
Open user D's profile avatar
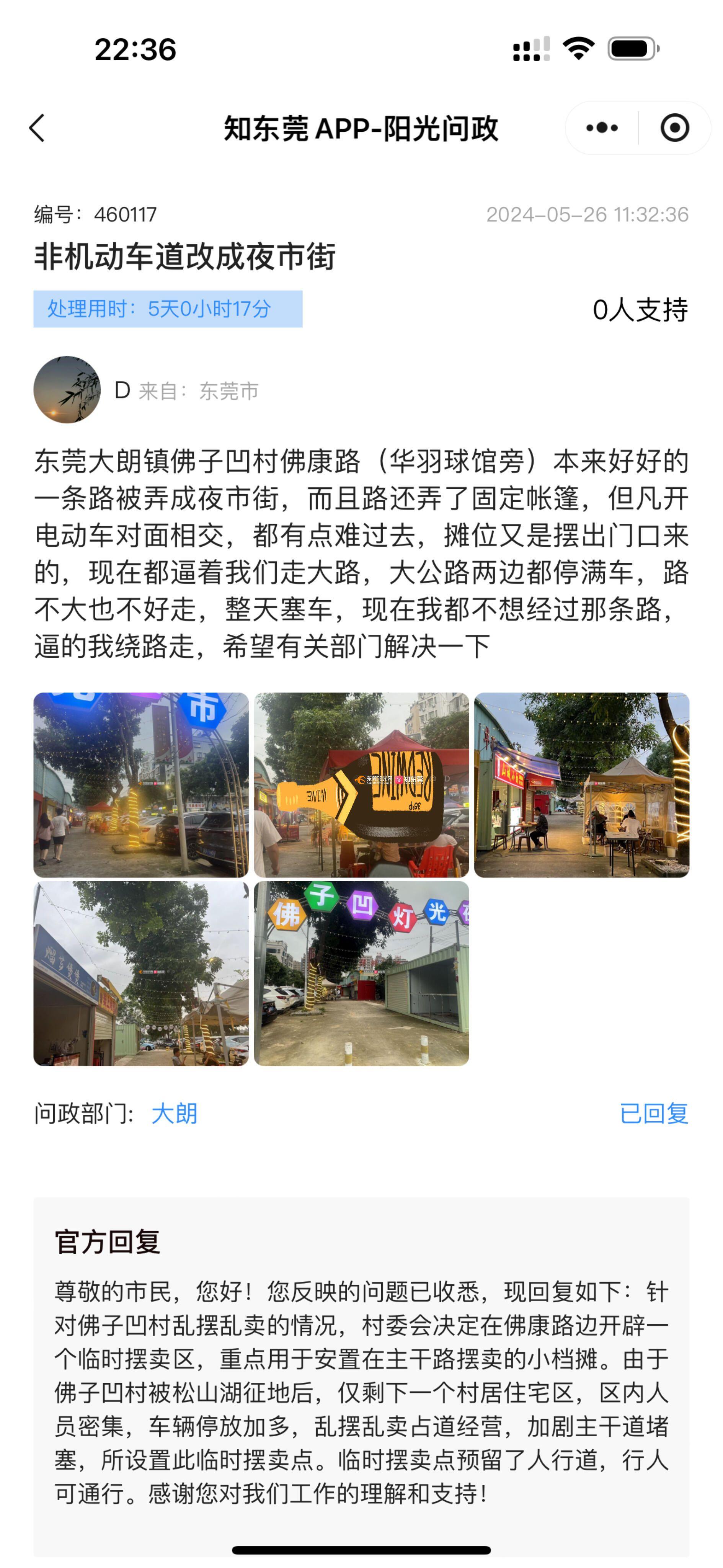[x=67, y=390]
